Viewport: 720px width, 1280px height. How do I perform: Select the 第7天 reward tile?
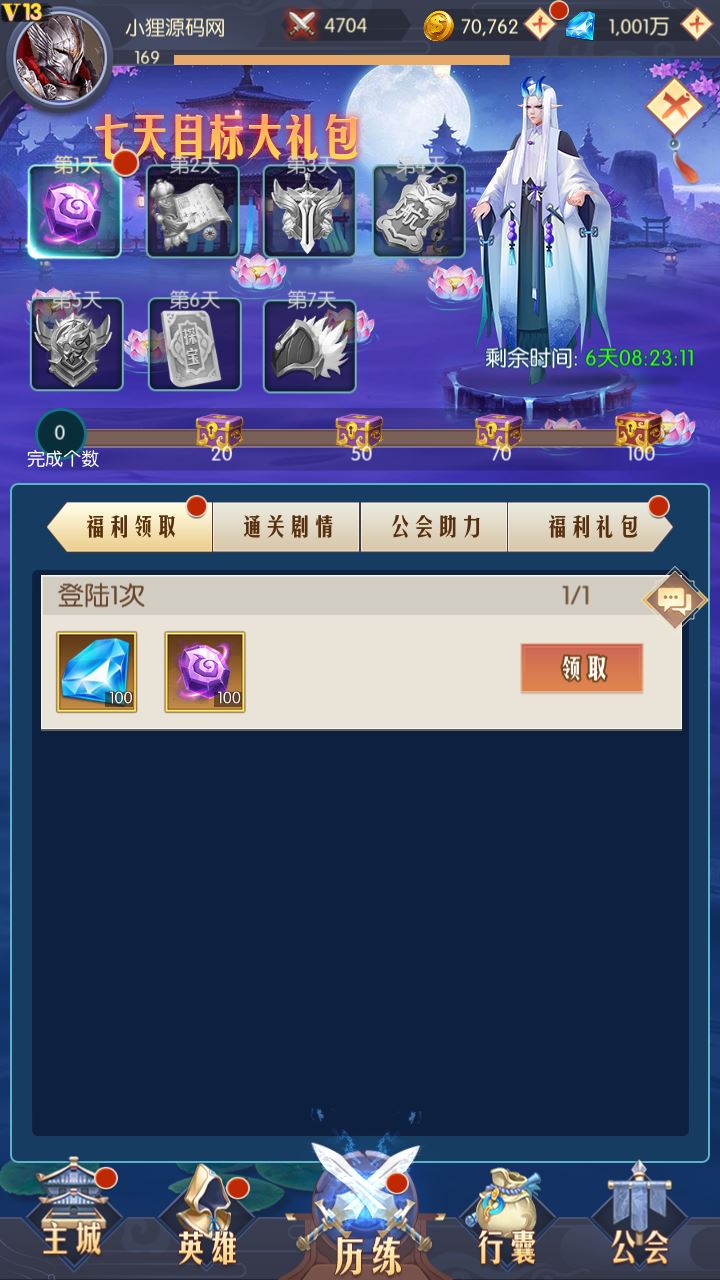309,344
